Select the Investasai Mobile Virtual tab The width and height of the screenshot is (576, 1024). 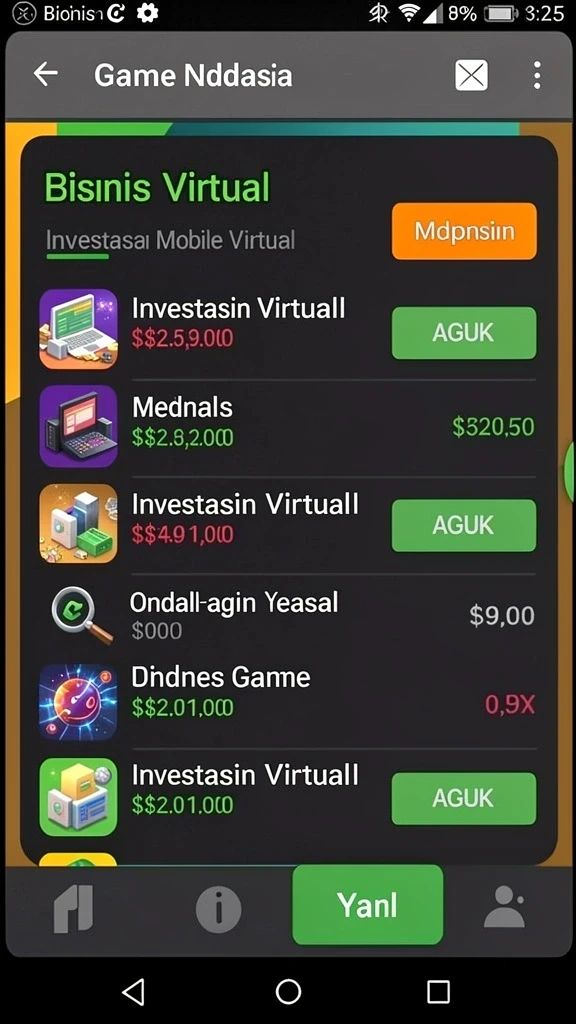pos(170,240)
